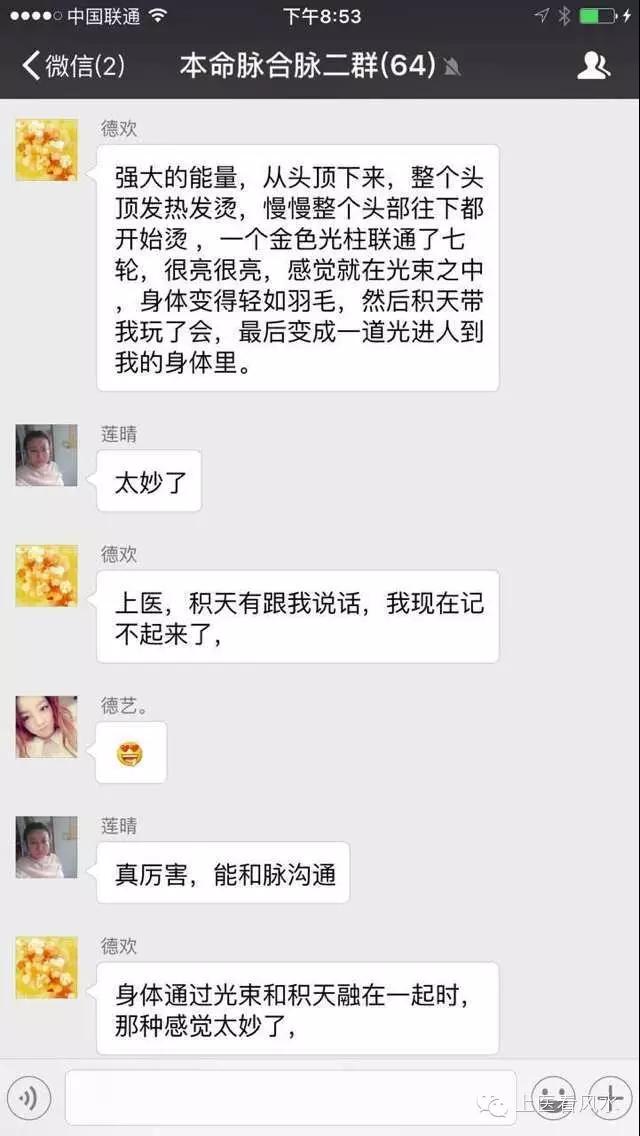View 德艺。's profile avatar
Screen dimensions: 640x1136
coord(46,727)
